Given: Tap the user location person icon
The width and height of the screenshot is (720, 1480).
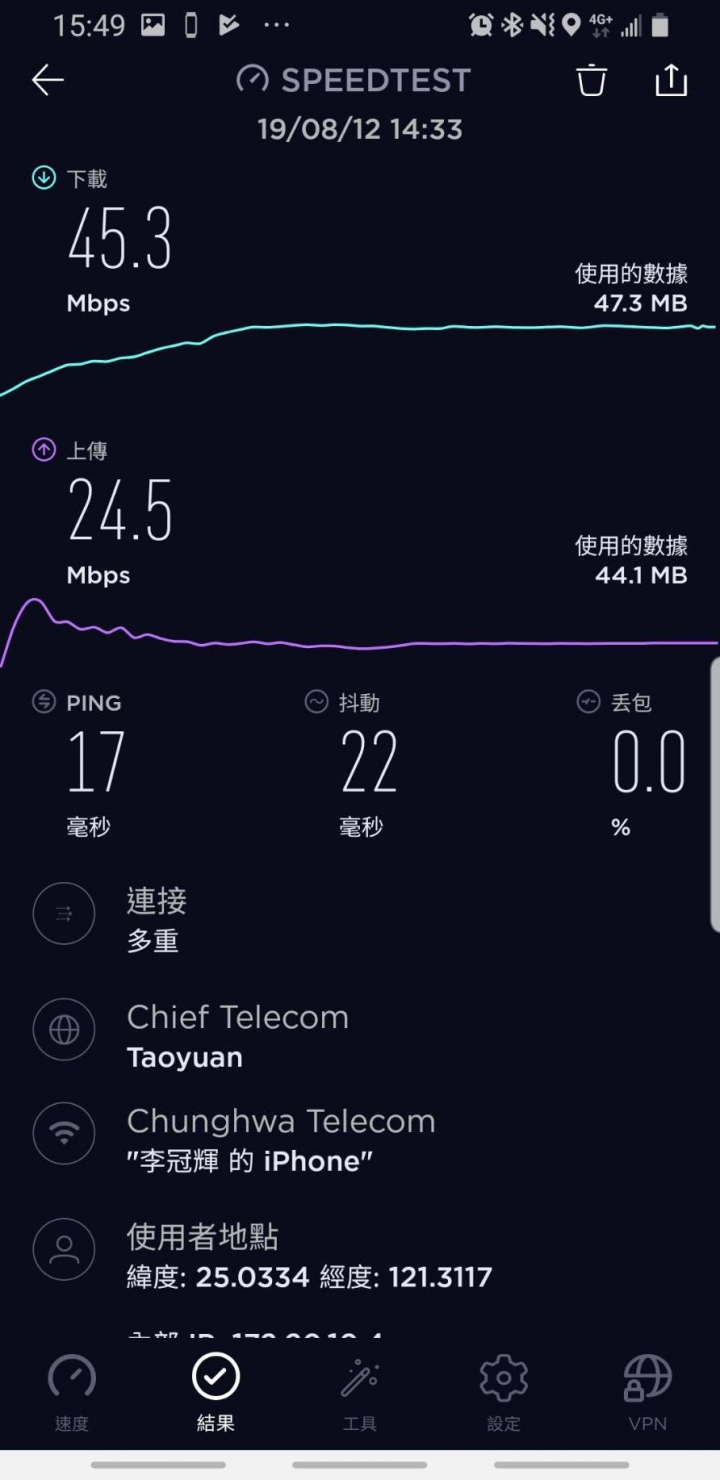Looking at the screenshot, I should [64, 1249].
